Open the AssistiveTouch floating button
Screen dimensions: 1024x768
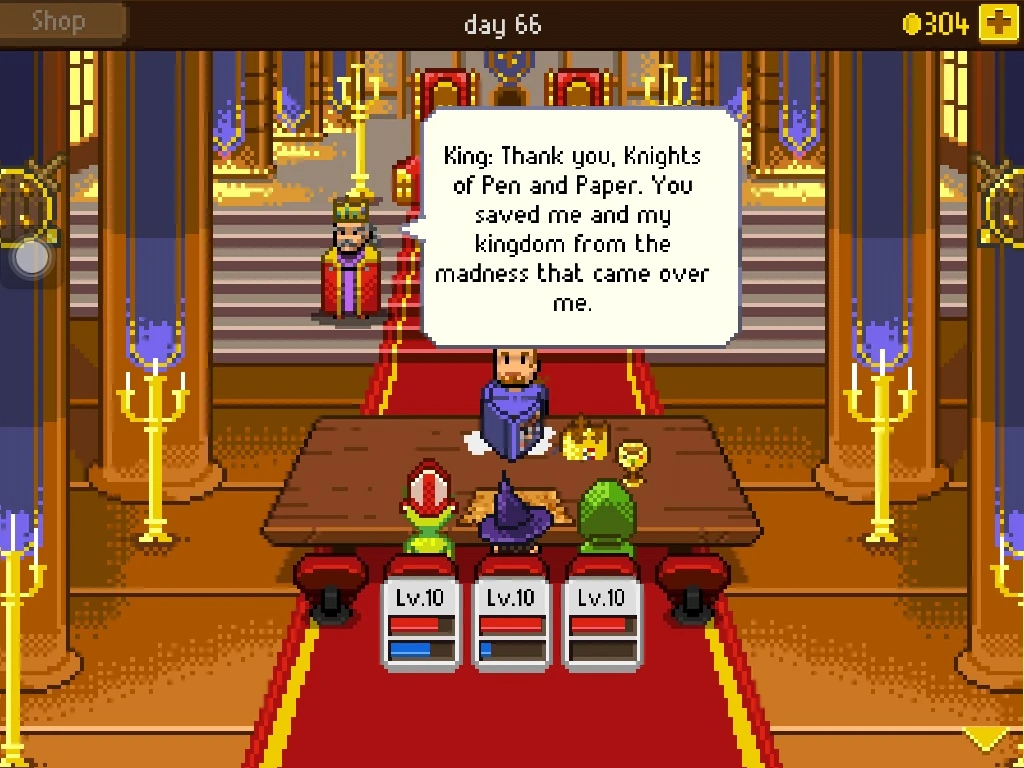pyautogui.click(x=32, y=258)
